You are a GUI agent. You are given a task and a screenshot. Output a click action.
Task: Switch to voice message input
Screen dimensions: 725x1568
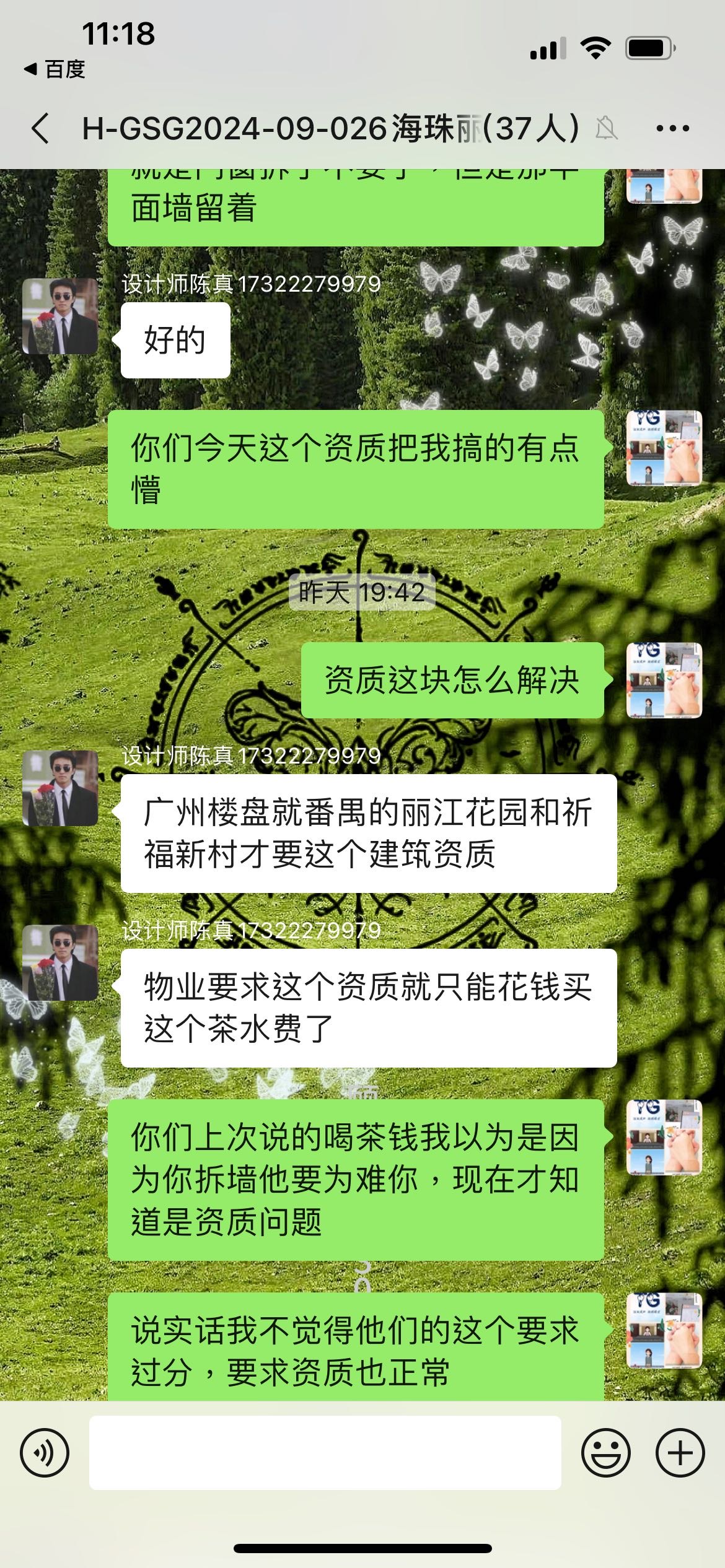pyautogui.click(x=45, y=1453)
